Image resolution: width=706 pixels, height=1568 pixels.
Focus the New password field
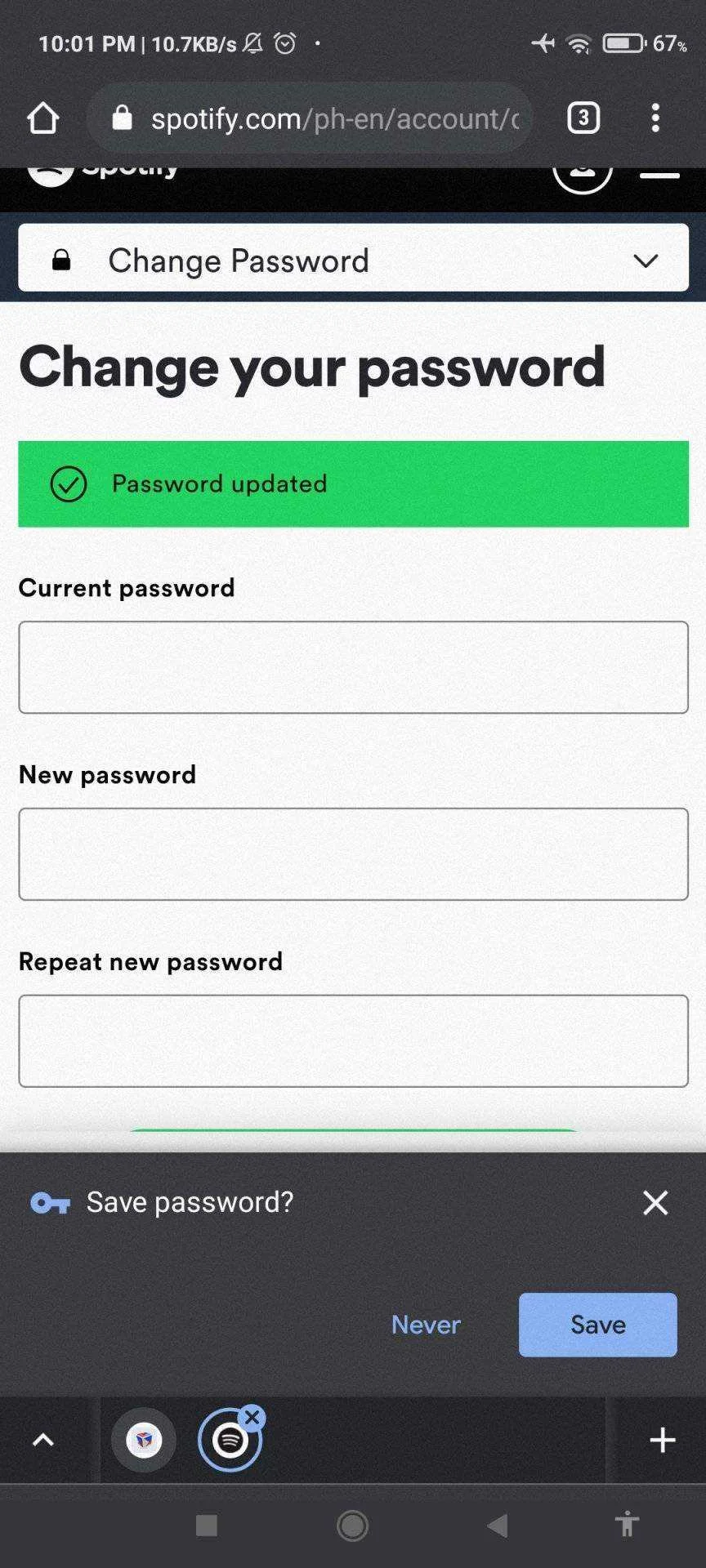pos(353,854)
